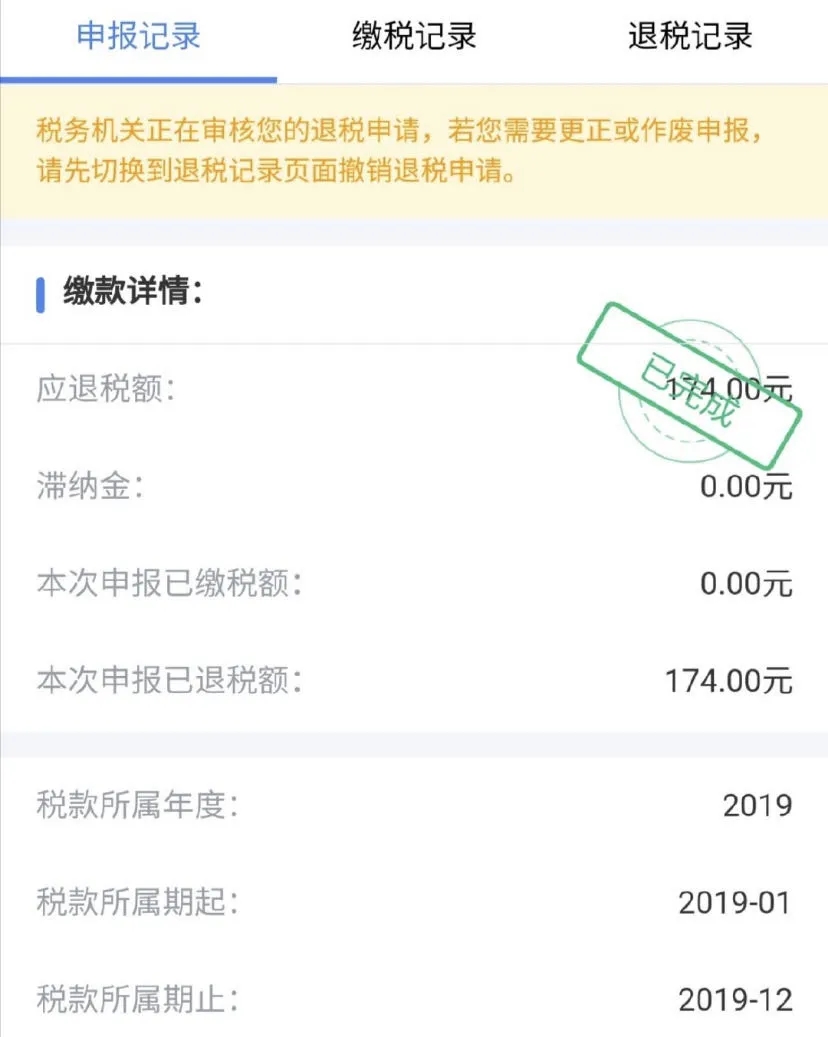828x1037 pixels.
Task: Switch to the 缴税记录 tab
Action: tap(414, 37)
